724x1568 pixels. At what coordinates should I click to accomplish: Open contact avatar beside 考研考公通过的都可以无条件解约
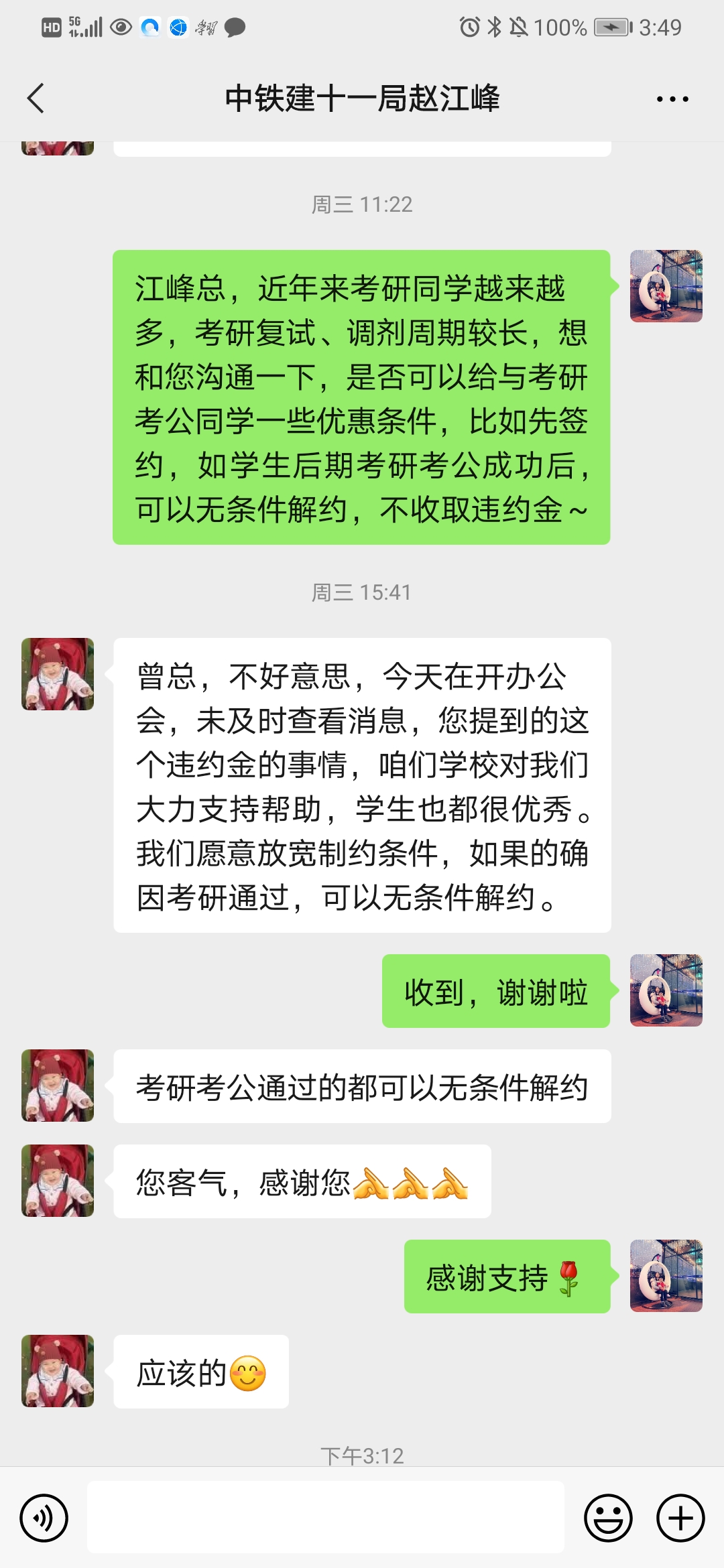pos(58,1086)
